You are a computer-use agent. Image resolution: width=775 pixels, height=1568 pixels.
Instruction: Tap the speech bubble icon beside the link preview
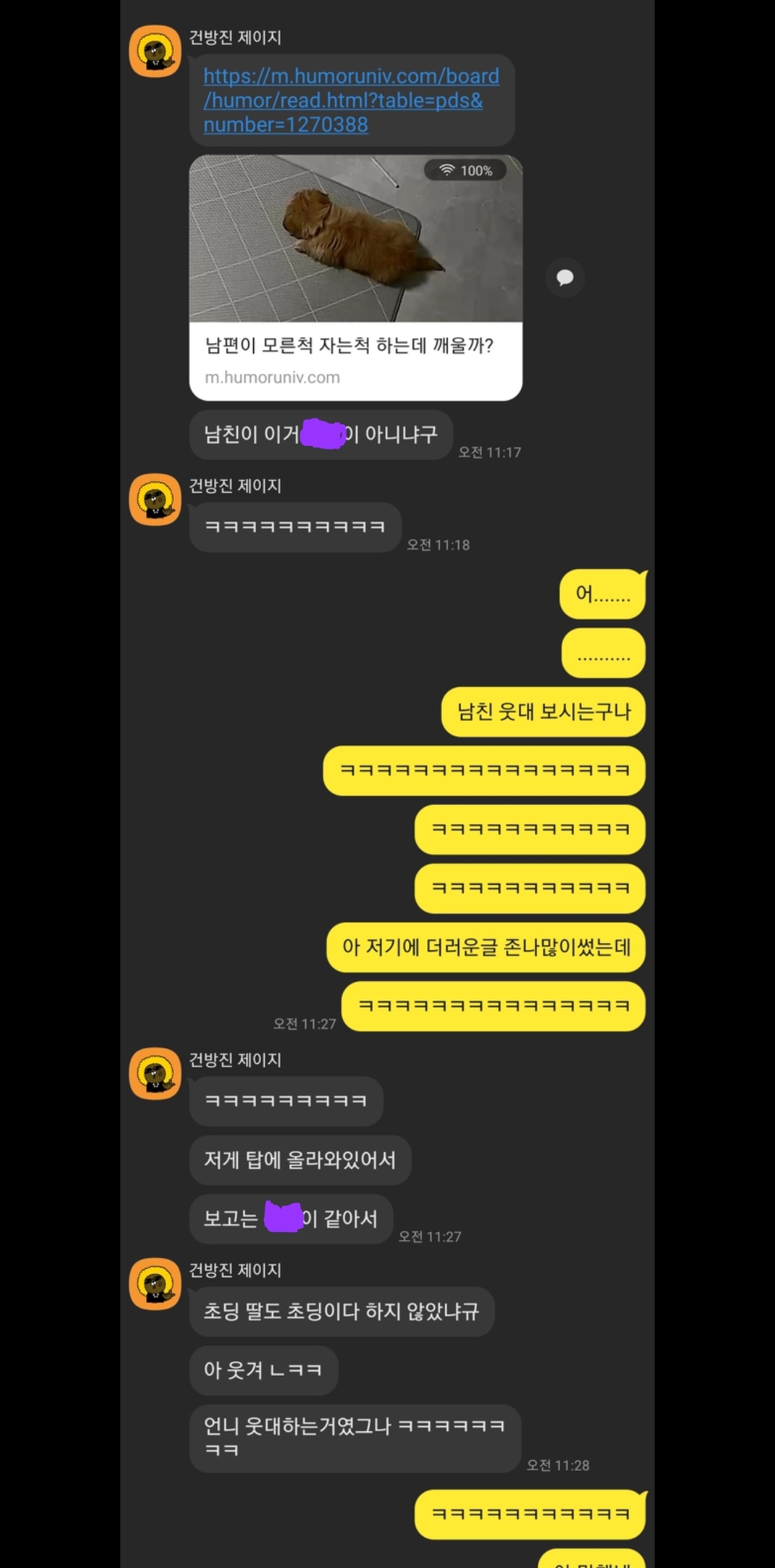click(x=565, y=277)
